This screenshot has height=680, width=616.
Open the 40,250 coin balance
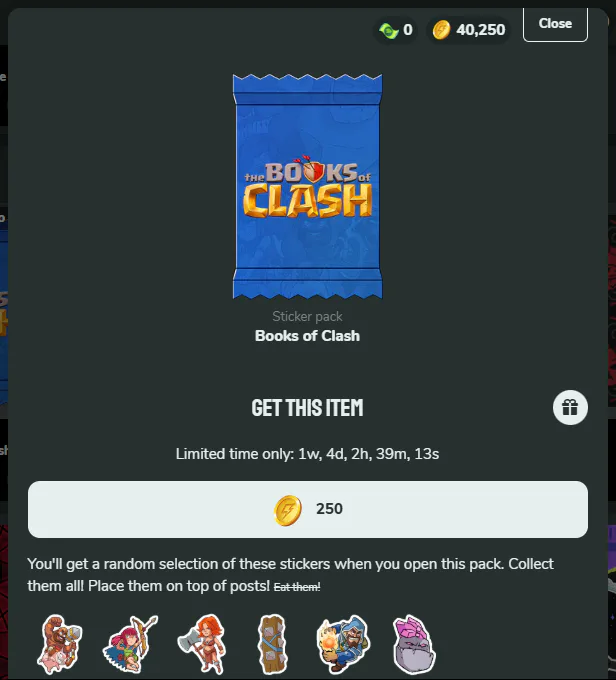(x=468, y=30)
